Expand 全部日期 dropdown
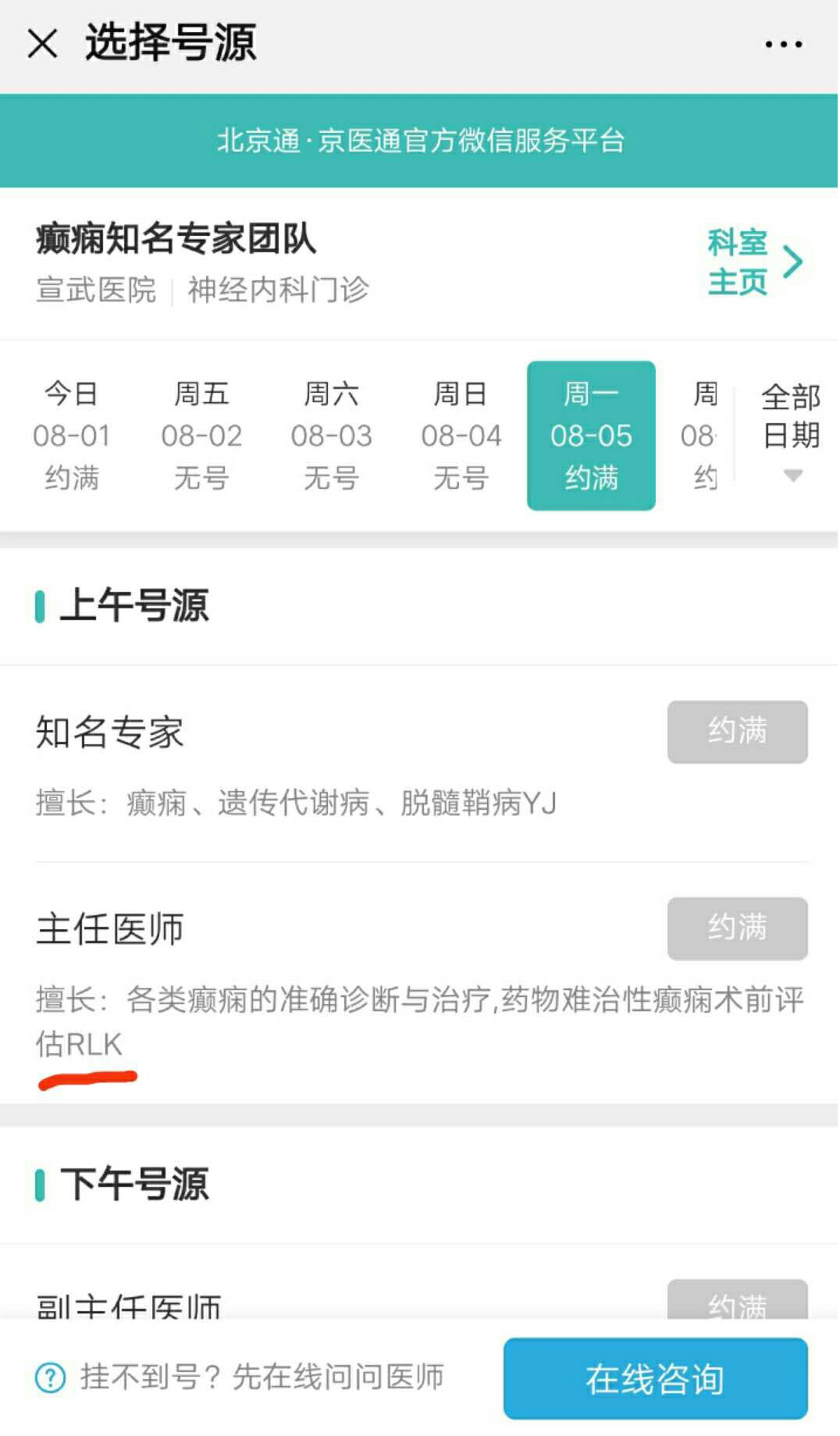Image resolution: width=840 pixels, height=1436 pixels. coord(791,431)
